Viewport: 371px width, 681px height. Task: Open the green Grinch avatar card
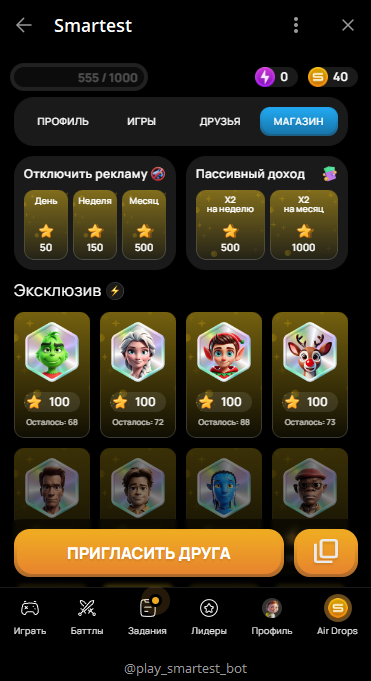(x=52, y=375)
